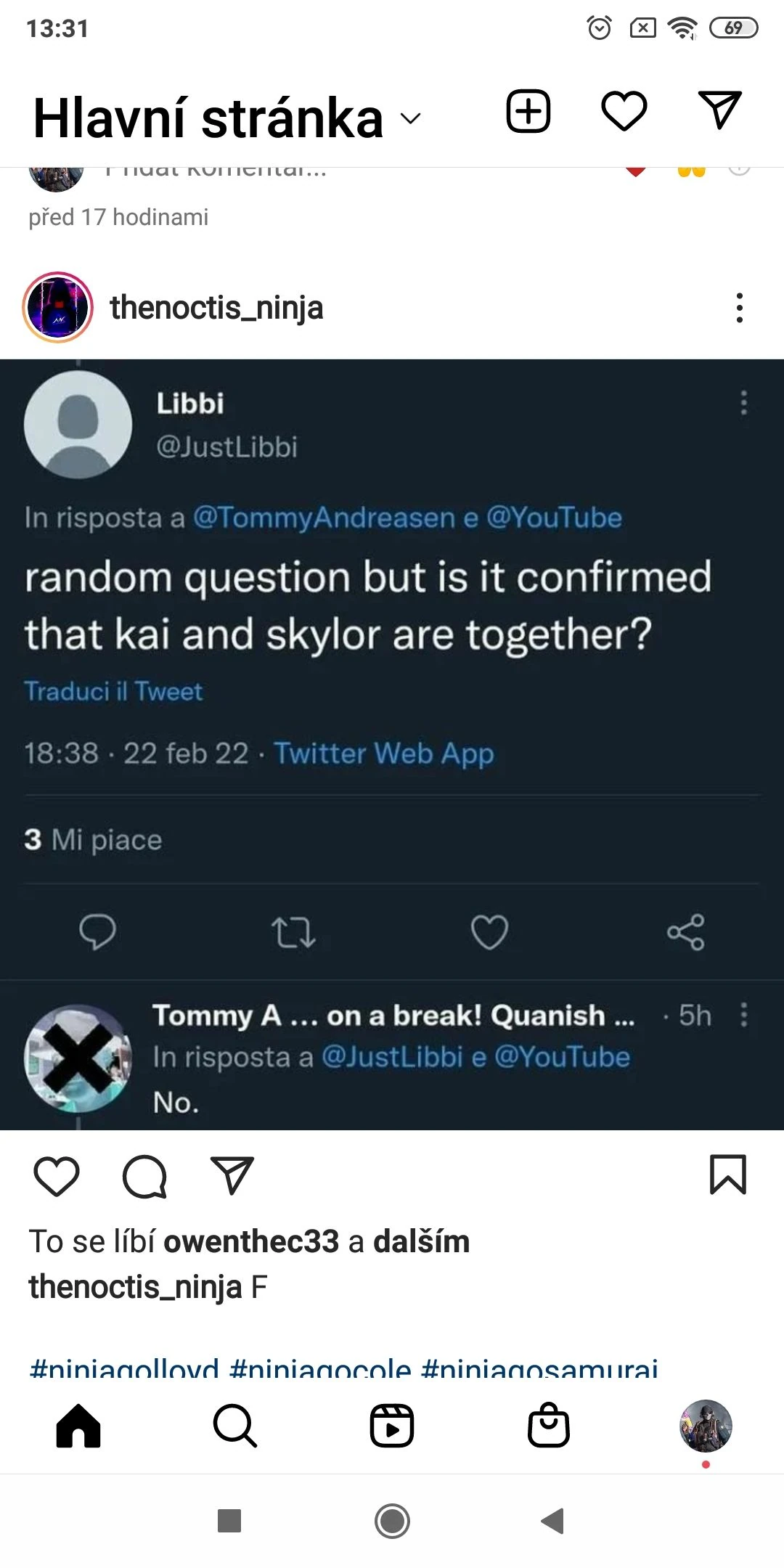Open the Shop bag icon
Screen dimensions: 784x1568
(548, 1425)
